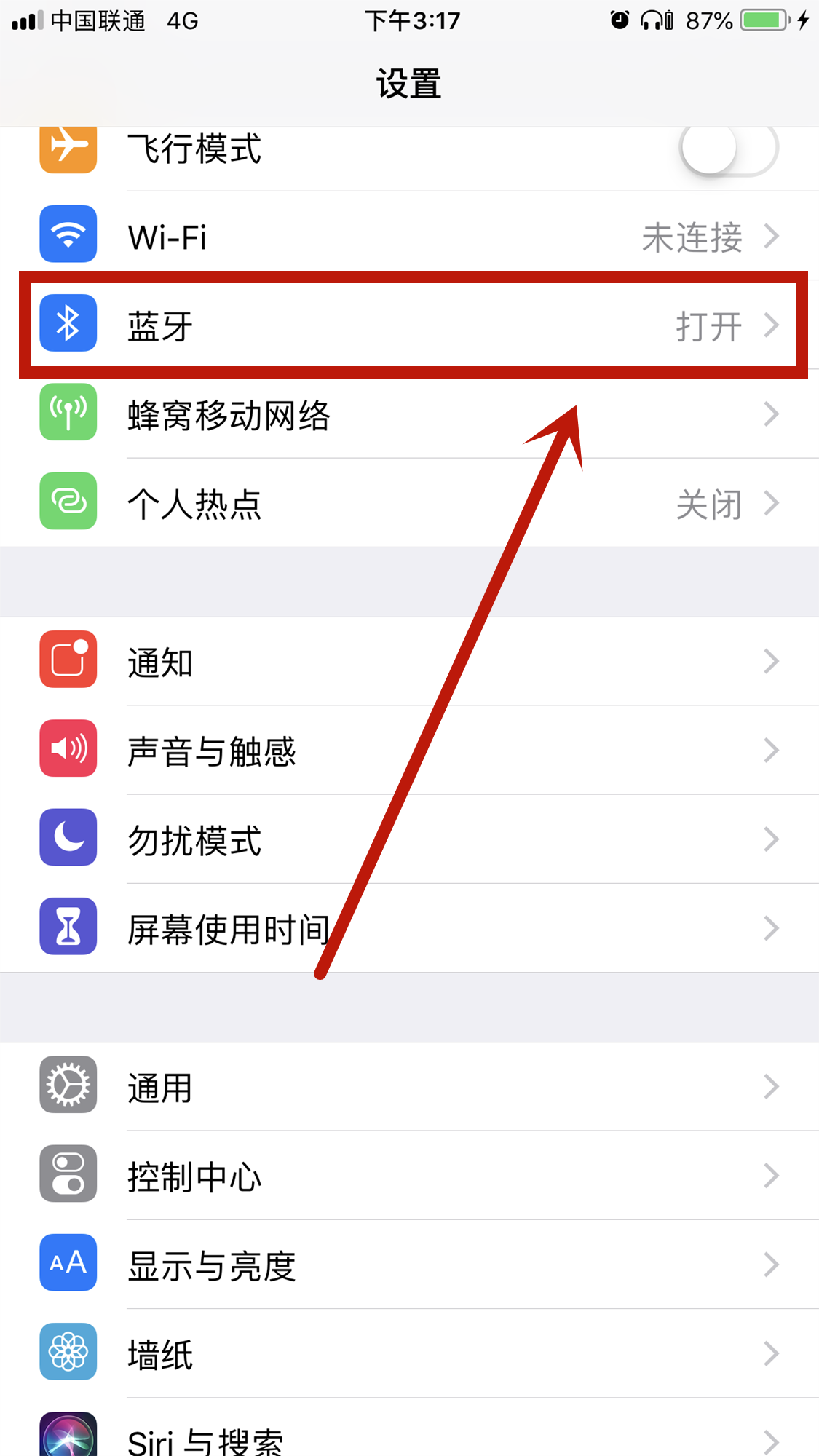Open Wi-Fi settings

click(409, 237)
